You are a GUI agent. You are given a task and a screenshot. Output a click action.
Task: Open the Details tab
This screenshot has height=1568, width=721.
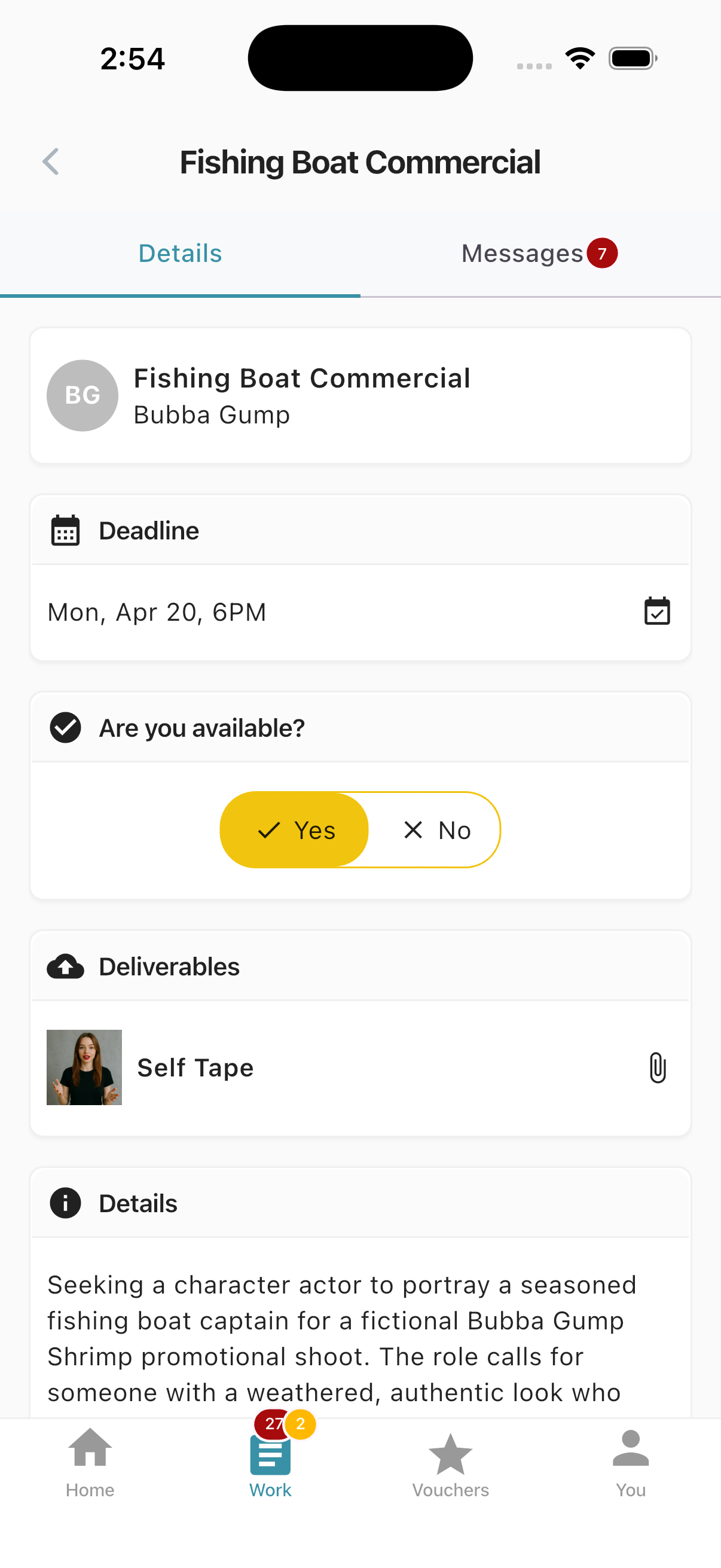(x=180, y=252)
